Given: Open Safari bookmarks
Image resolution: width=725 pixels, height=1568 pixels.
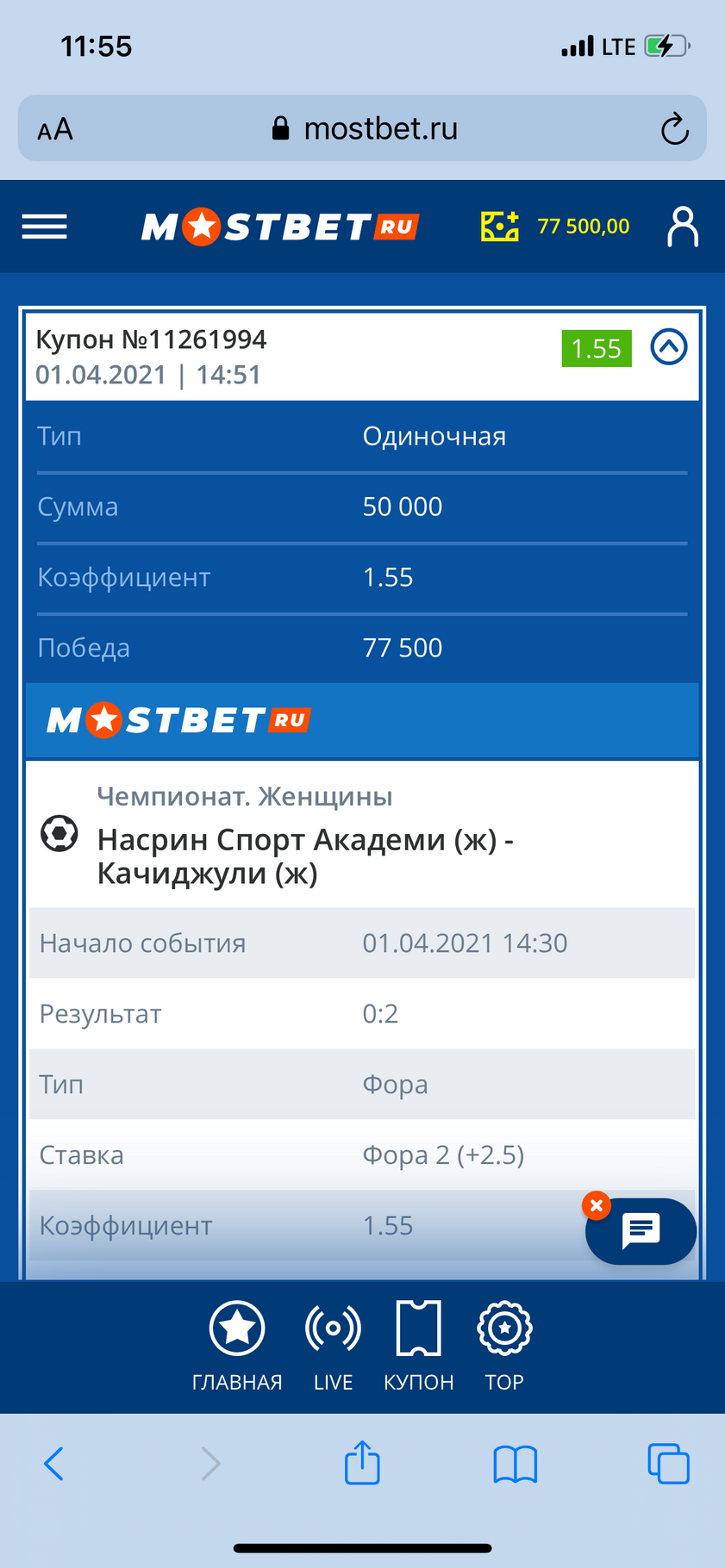Looking at the screenshot, I should (x=516, y=1464).
